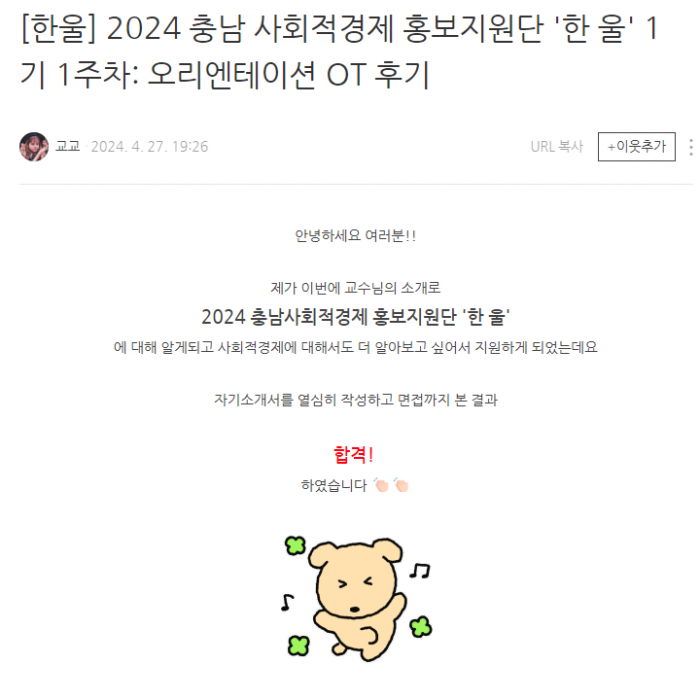Screen dimensions: 700x700
Task: Open author 교교's profile picture
Action: [x=34, y=146]
